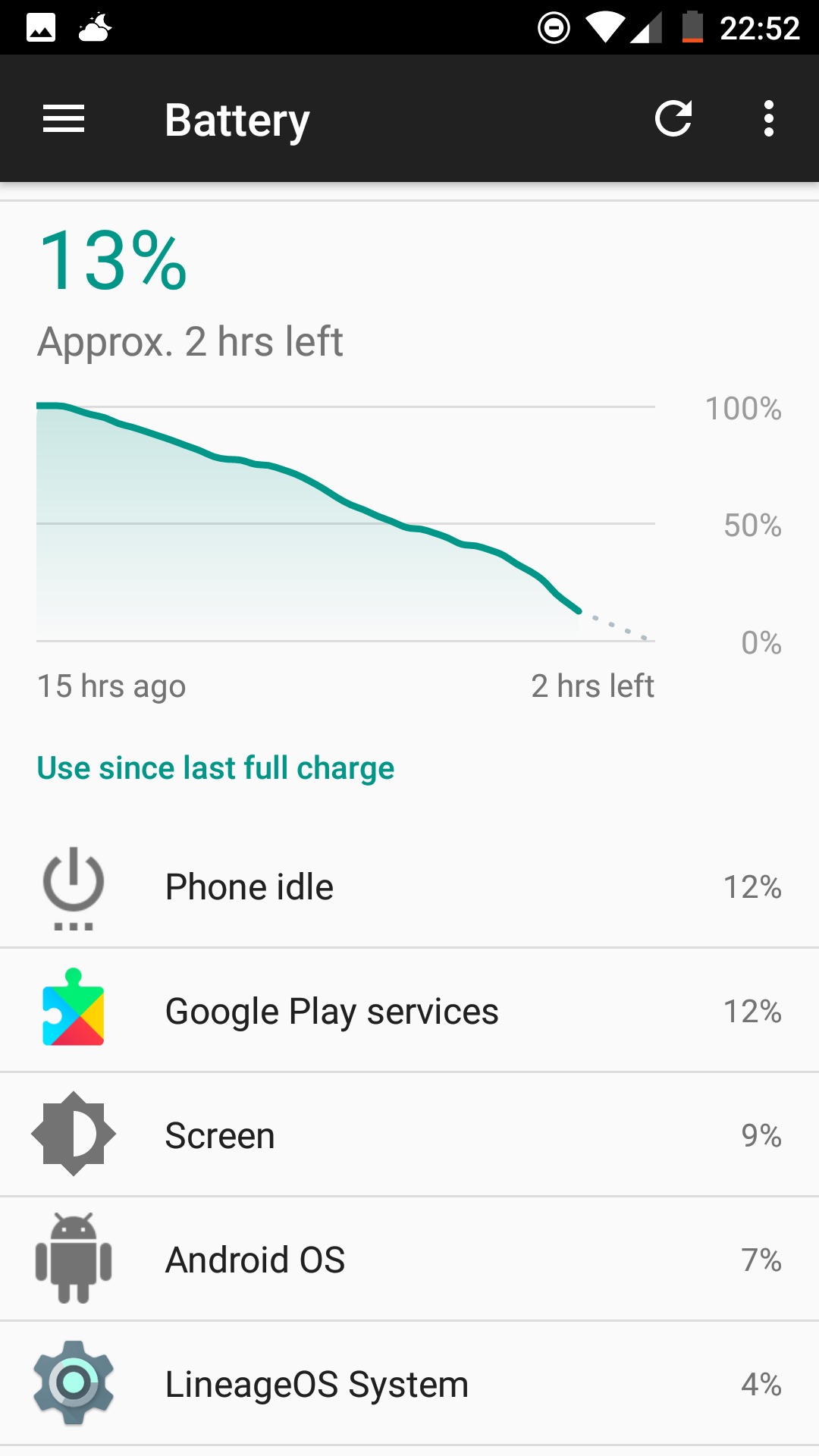
Task: Open the navigation drawer menu
Action: tap(64, 119)
